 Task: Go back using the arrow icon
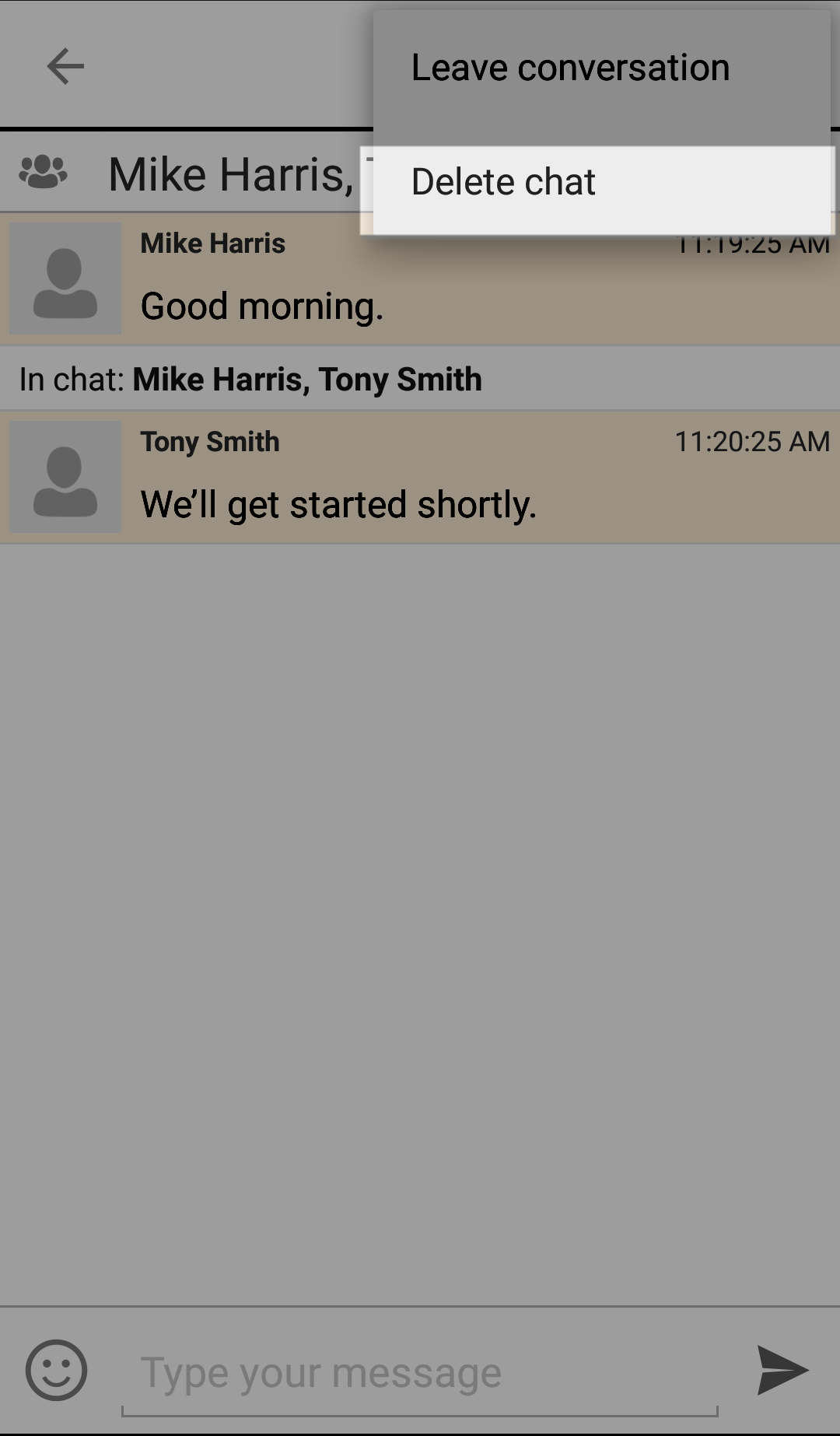[x=65, y=66]
